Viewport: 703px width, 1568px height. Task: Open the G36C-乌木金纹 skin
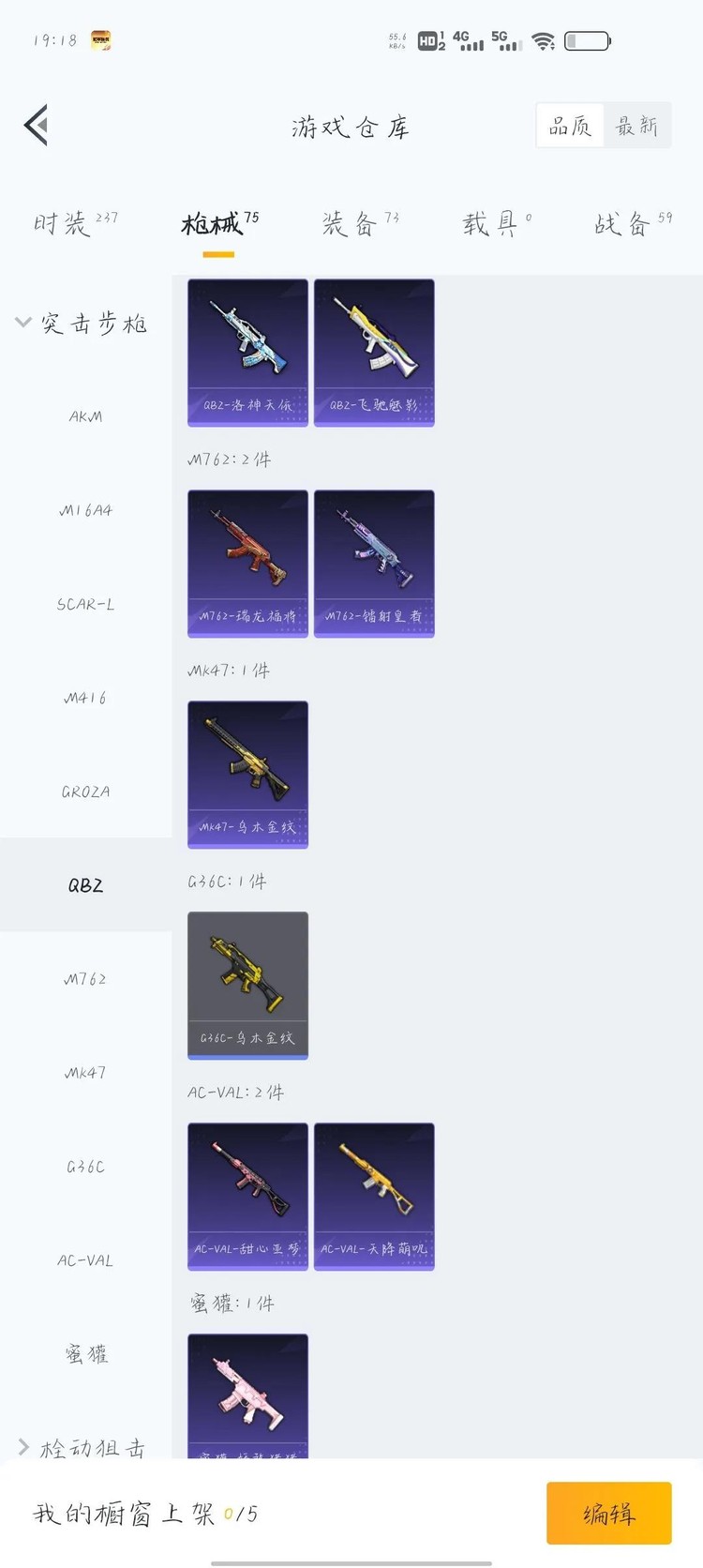pyautogui.click(x=247, y=985)
